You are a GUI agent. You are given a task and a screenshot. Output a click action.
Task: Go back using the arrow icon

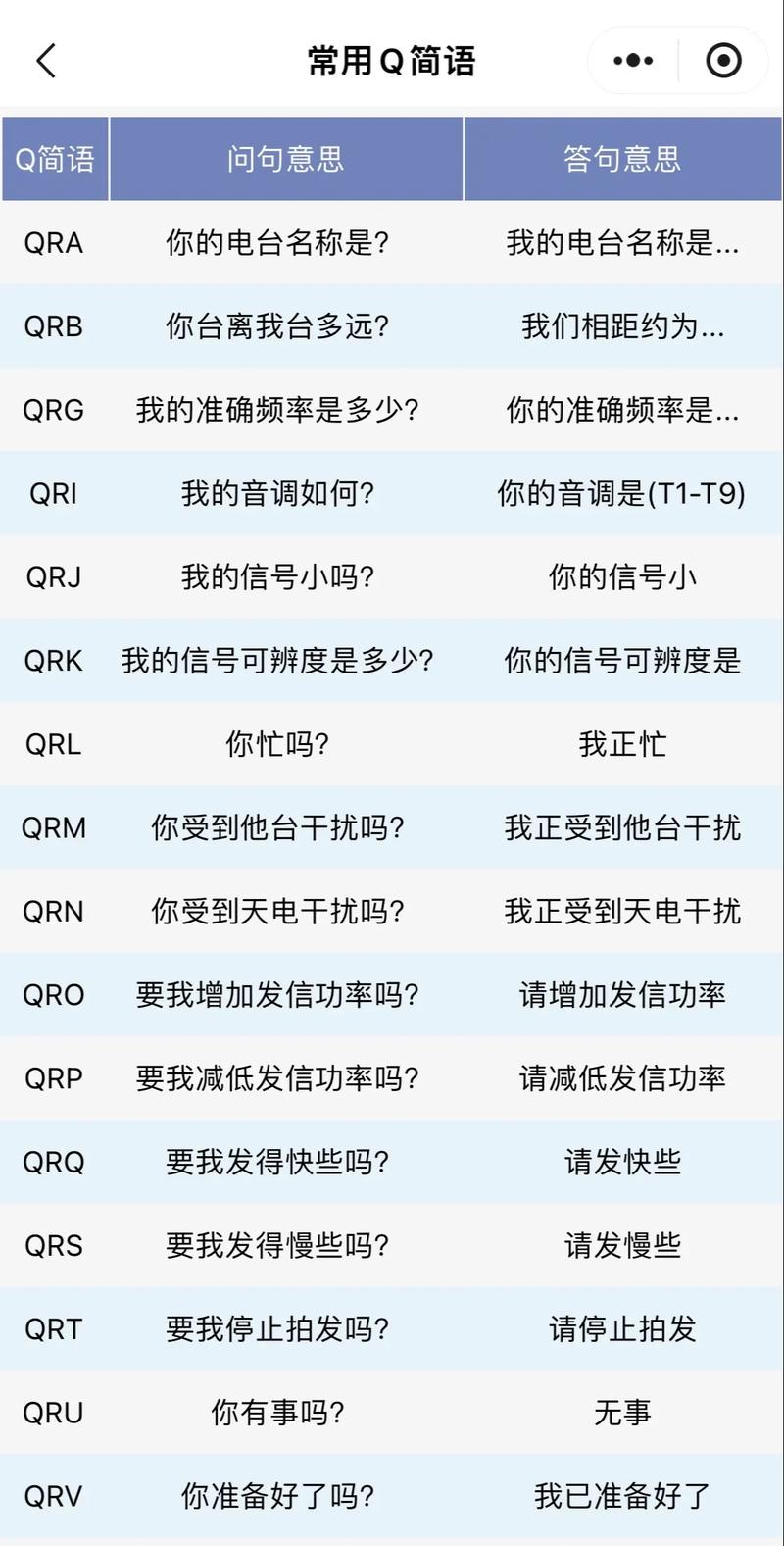coord(46,61)
